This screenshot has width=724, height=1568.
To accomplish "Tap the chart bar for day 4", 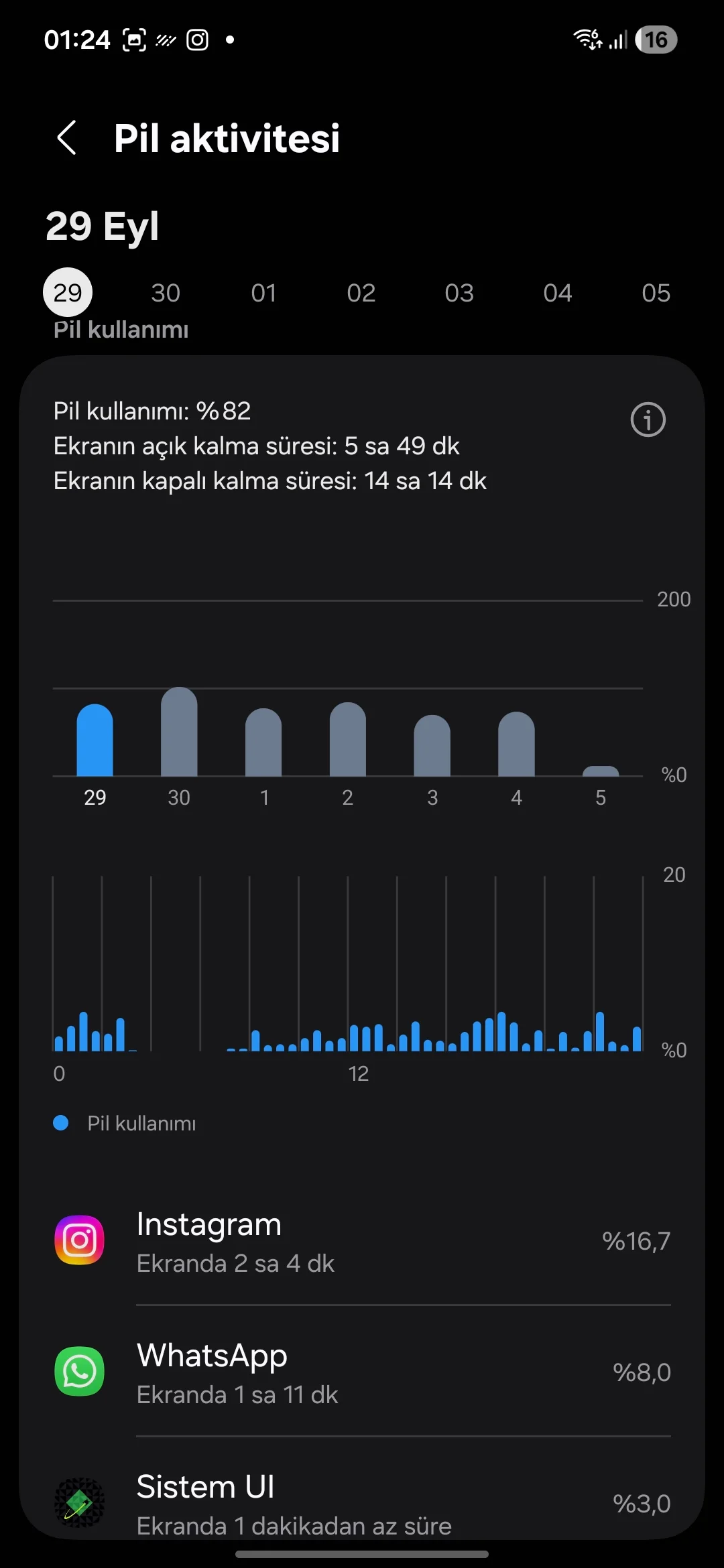I will (516, 744).
